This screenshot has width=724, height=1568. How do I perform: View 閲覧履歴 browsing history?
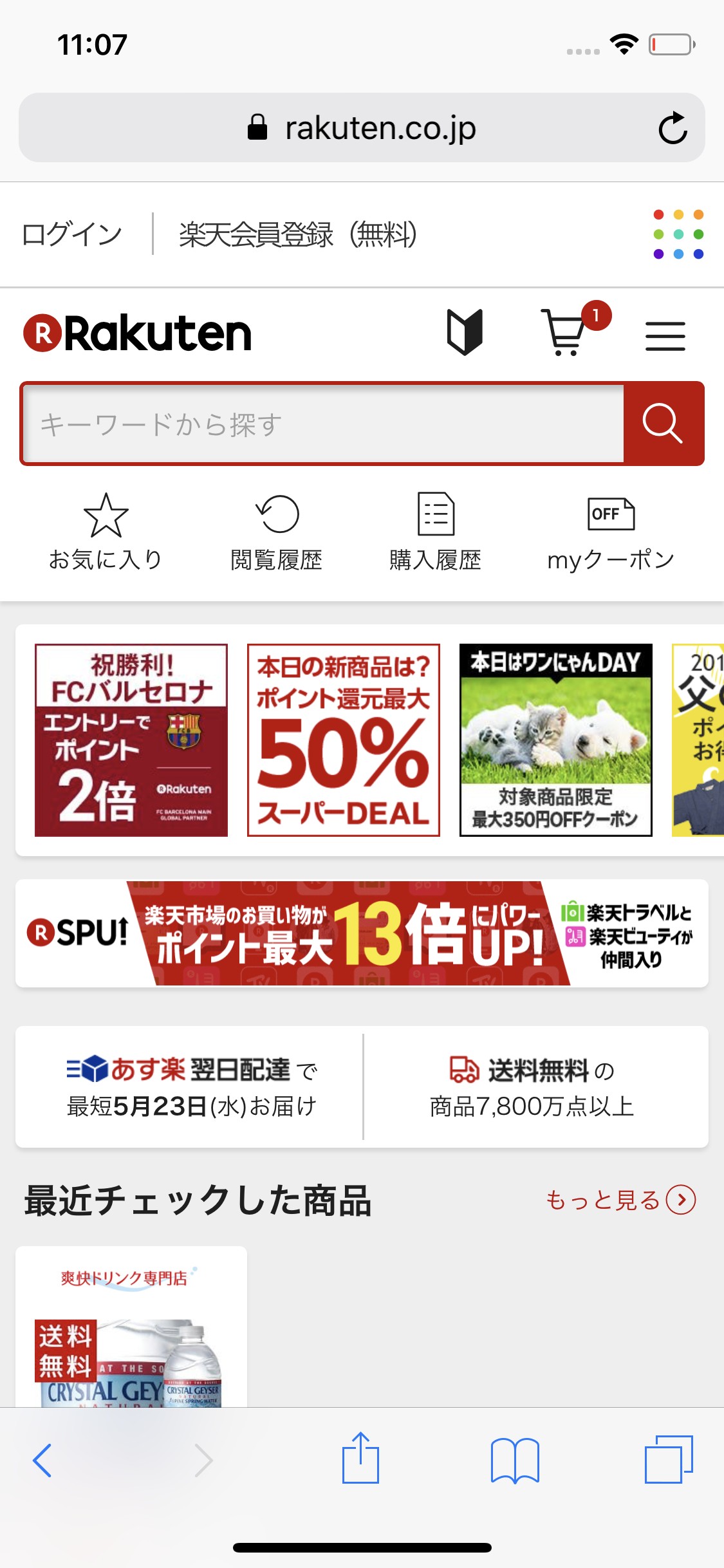point(277,532)
